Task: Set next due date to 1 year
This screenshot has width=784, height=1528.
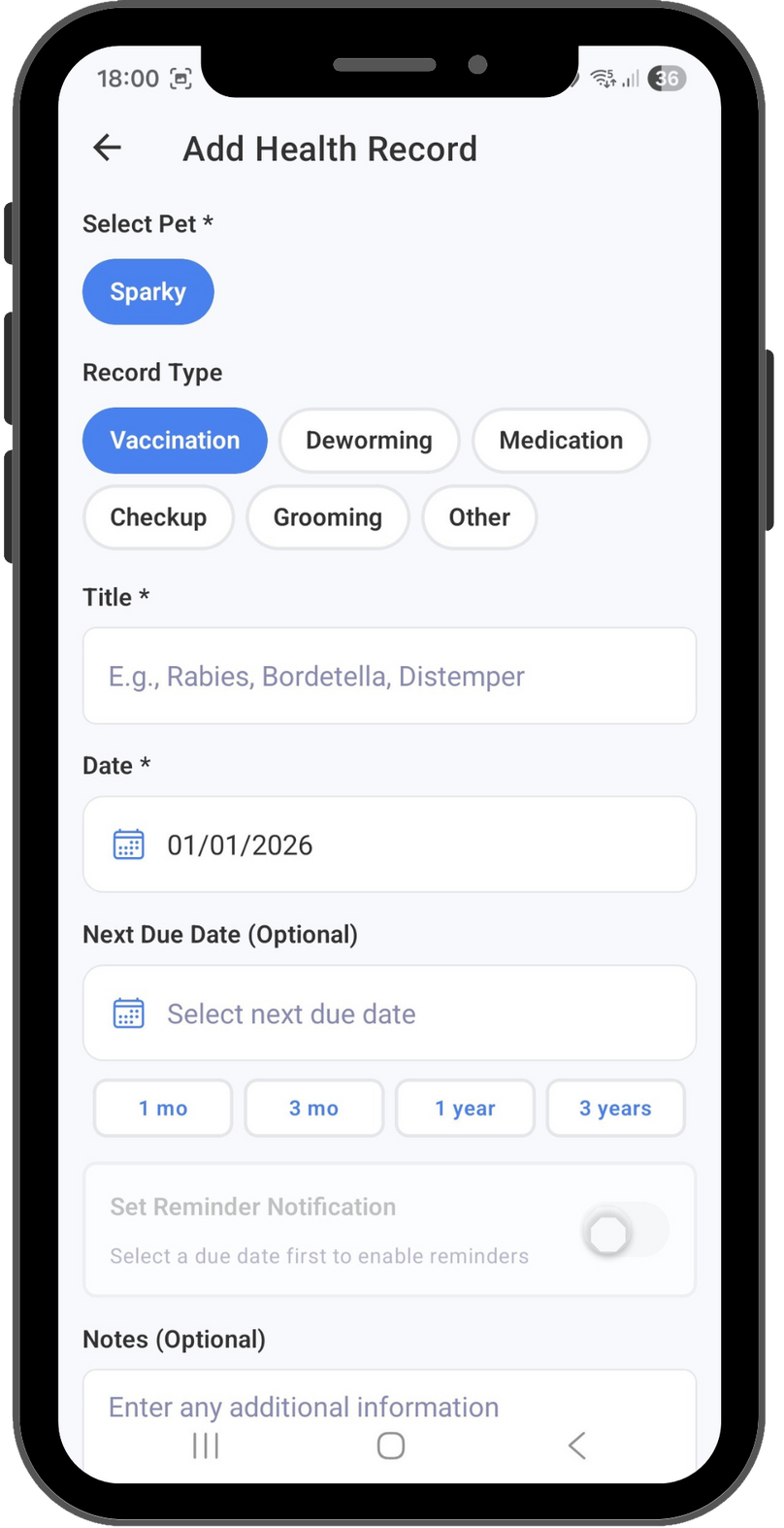Action: (465, 1108)
